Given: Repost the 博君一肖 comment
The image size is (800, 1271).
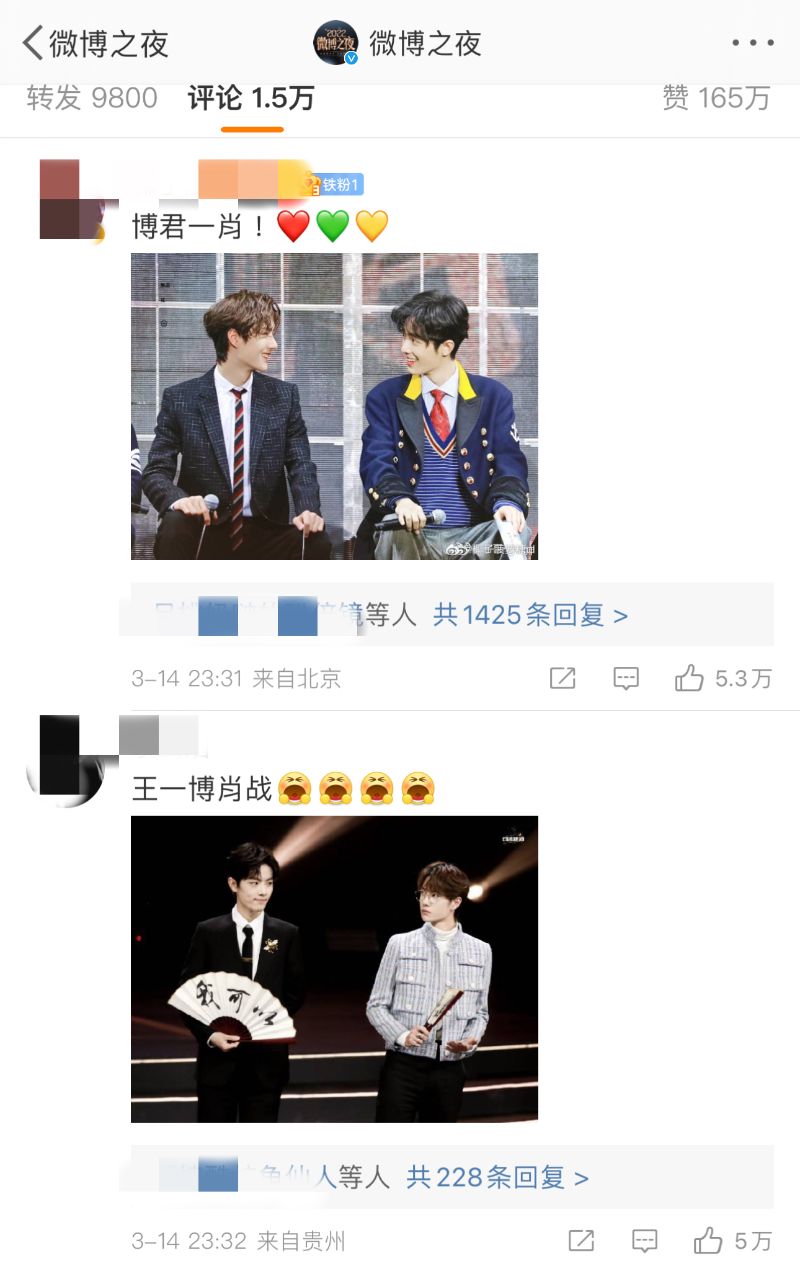Looking at the screenshot, I should click(563, 679).
